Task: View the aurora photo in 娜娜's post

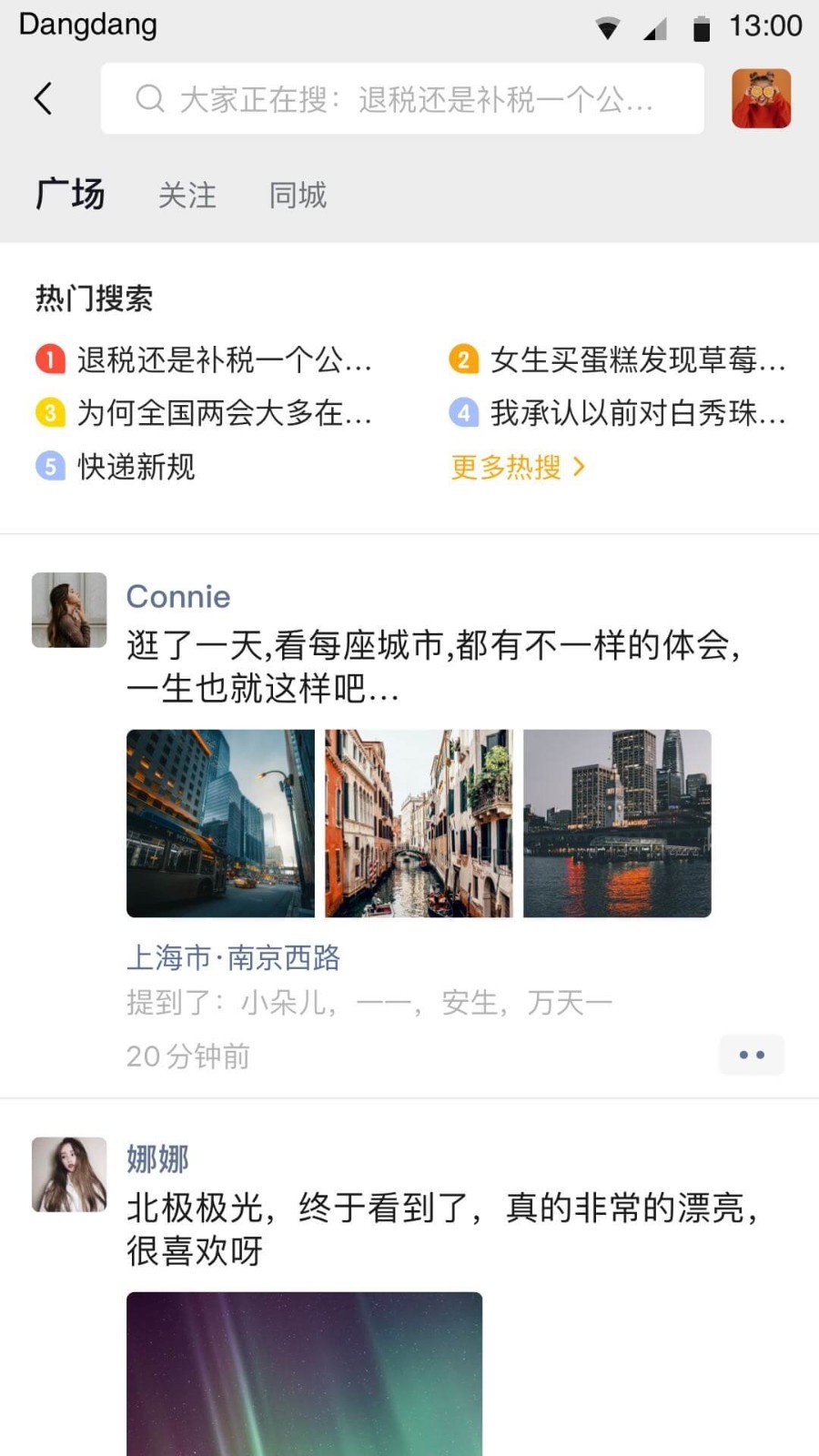Action: point(304,1374)
